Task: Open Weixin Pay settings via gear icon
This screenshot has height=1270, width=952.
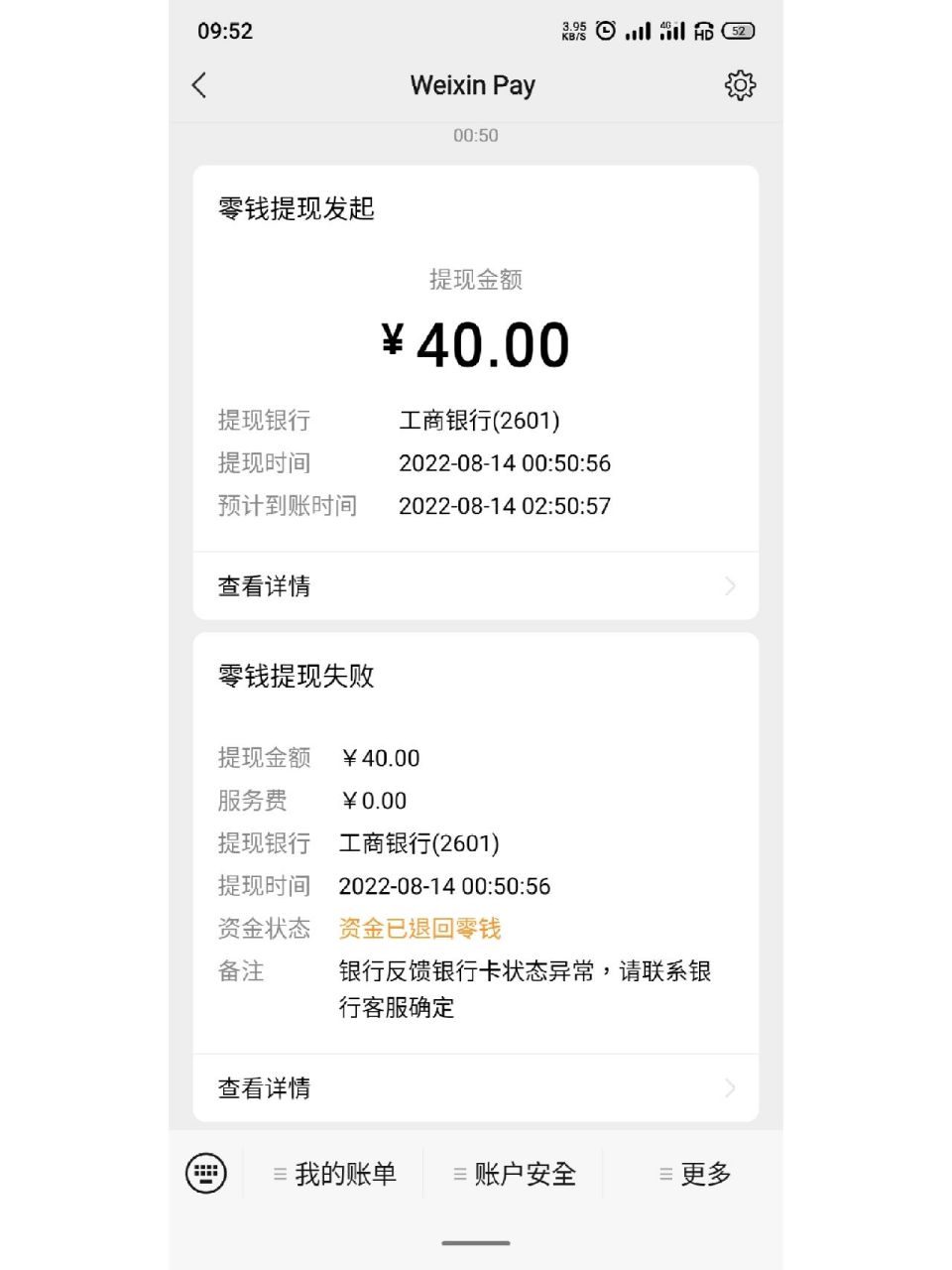Action: pyautogui.click(x=740, y=86)
